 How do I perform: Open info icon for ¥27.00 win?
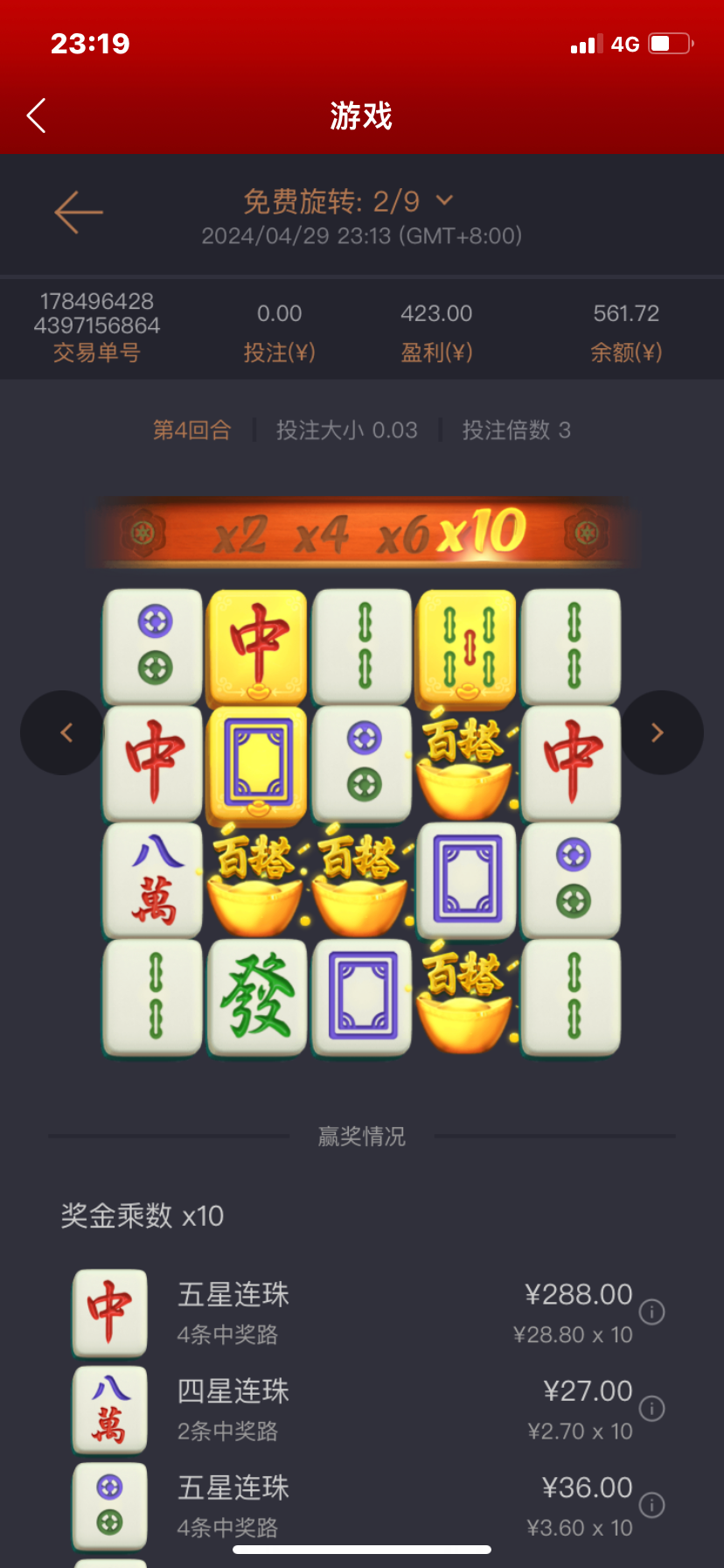[x=651, y=1408]
